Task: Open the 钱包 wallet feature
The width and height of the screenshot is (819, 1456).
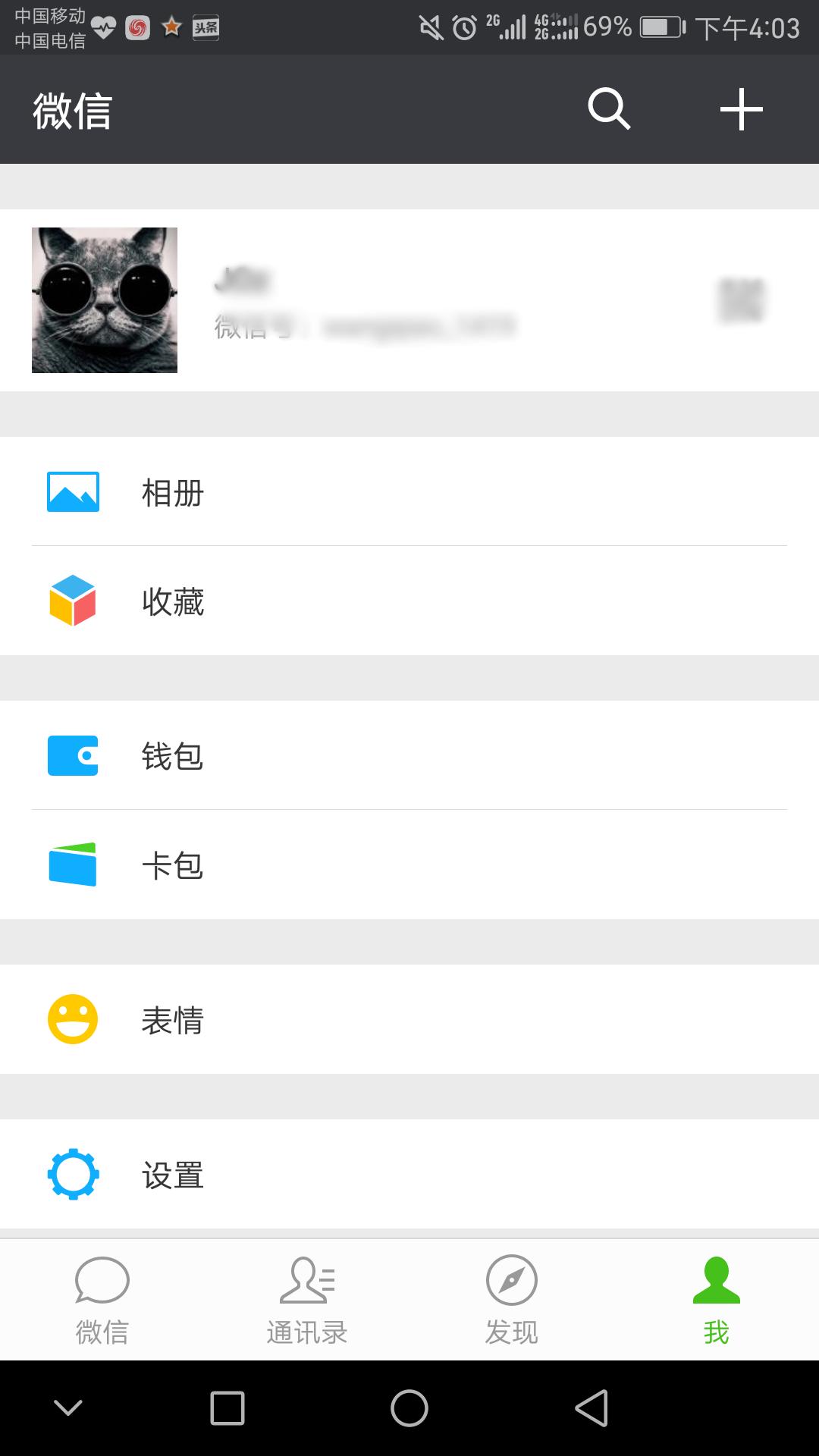Action: point(72,756)
